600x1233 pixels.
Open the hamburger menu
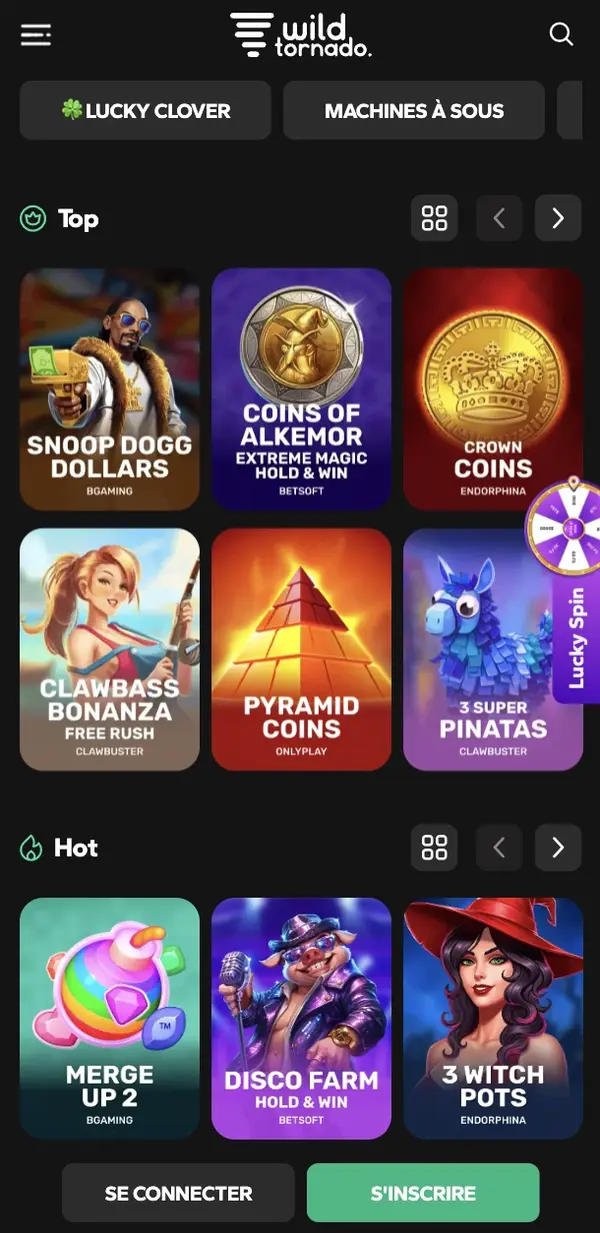coord(36,35)
